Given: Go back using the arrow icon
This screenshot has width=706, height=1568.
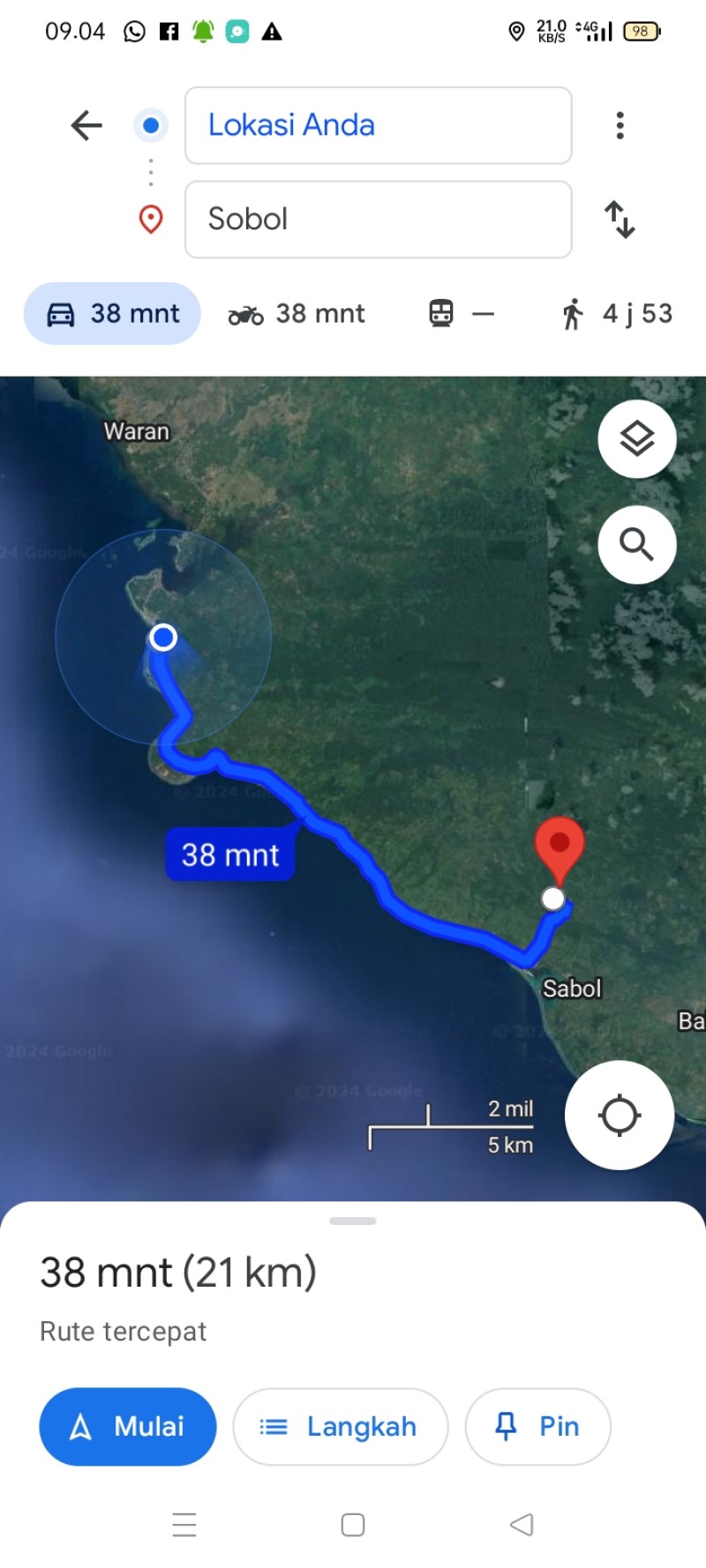Looking at the screenshot, I should [86, 125].
